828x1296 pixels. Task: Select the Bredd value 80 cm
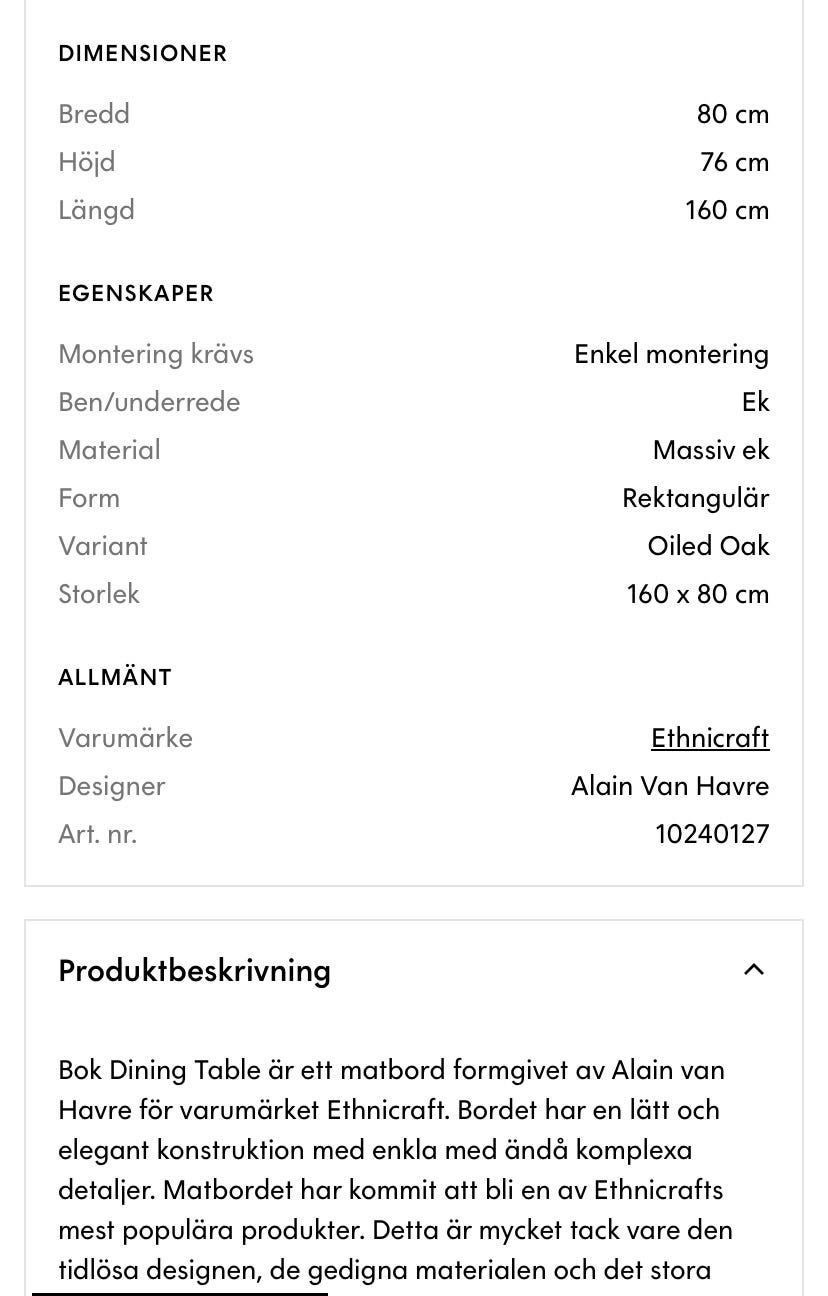point(733,113)
